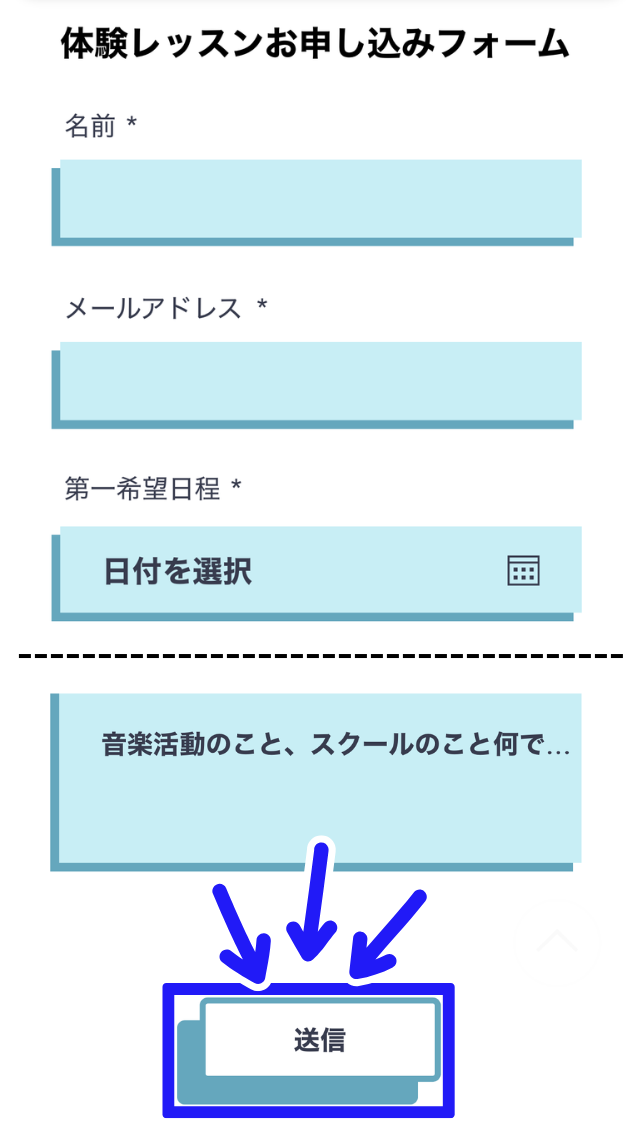Submit the form with 送信
This screenshot has width=642, height=1129.
point(320,1040)
